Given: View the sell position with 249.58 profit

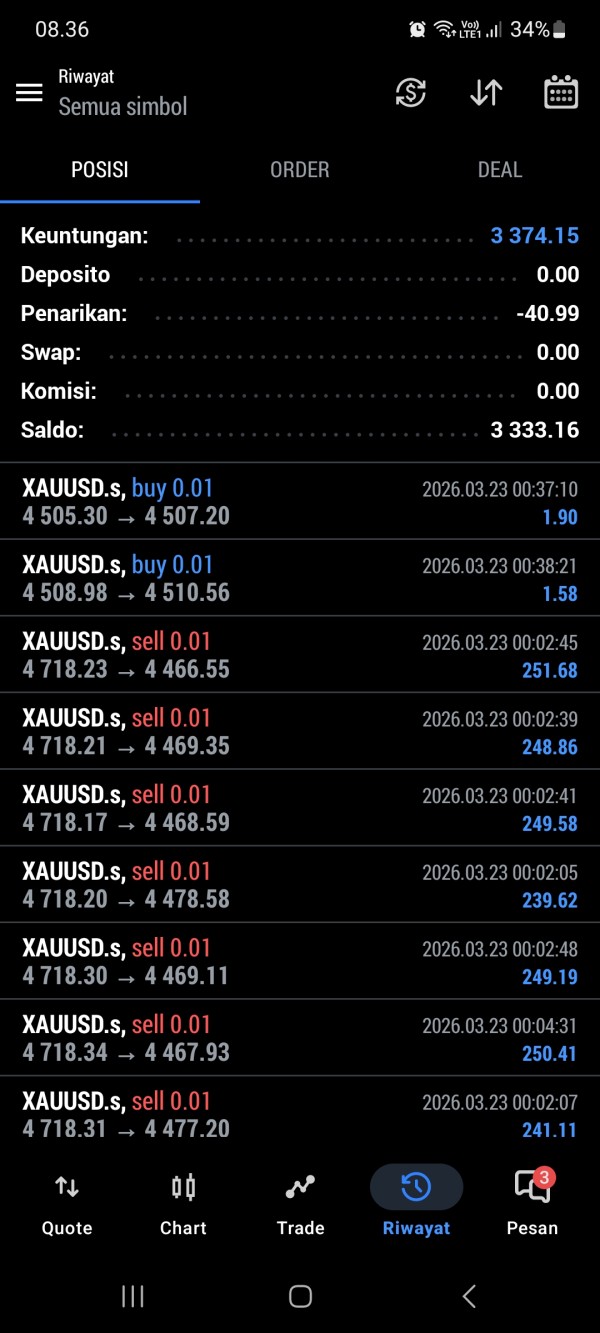Looking at the screenshot, I should [x=300, y=808].
